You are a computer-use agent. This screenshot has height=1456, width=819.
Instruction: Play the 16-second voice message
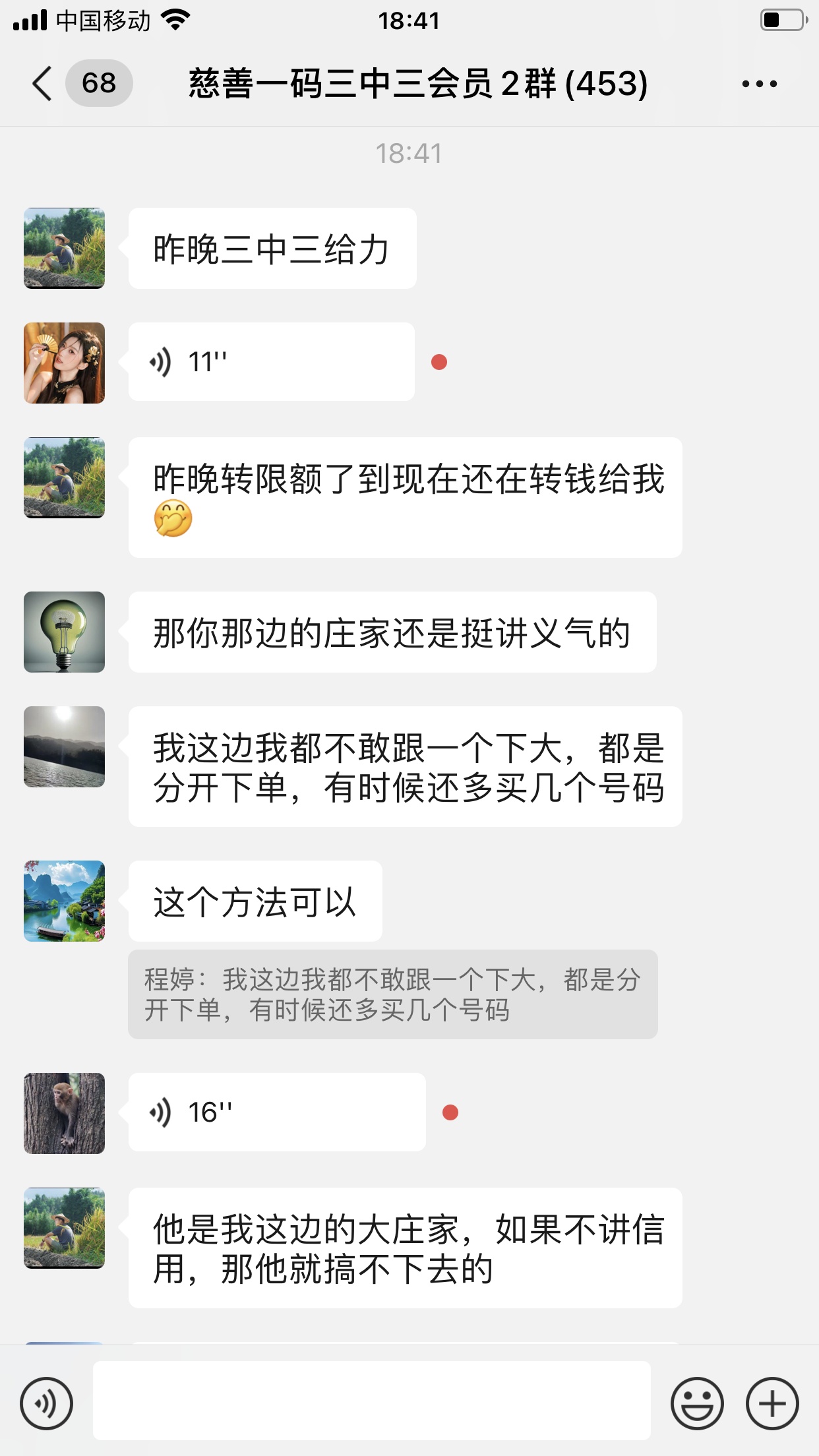(x=276, y=1112)
